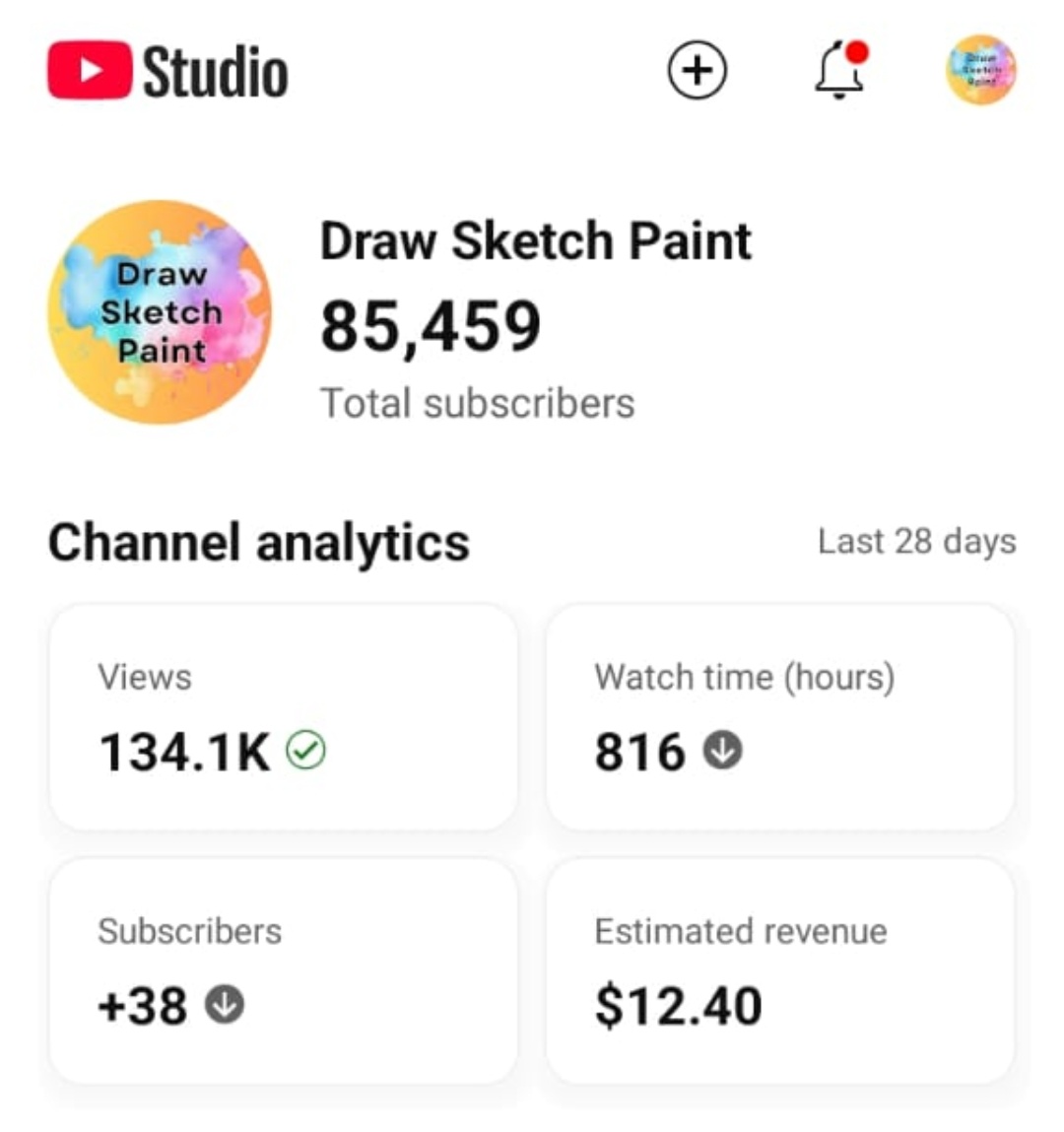
Task: Click the green checkmark beside Views
Action: 306,751
